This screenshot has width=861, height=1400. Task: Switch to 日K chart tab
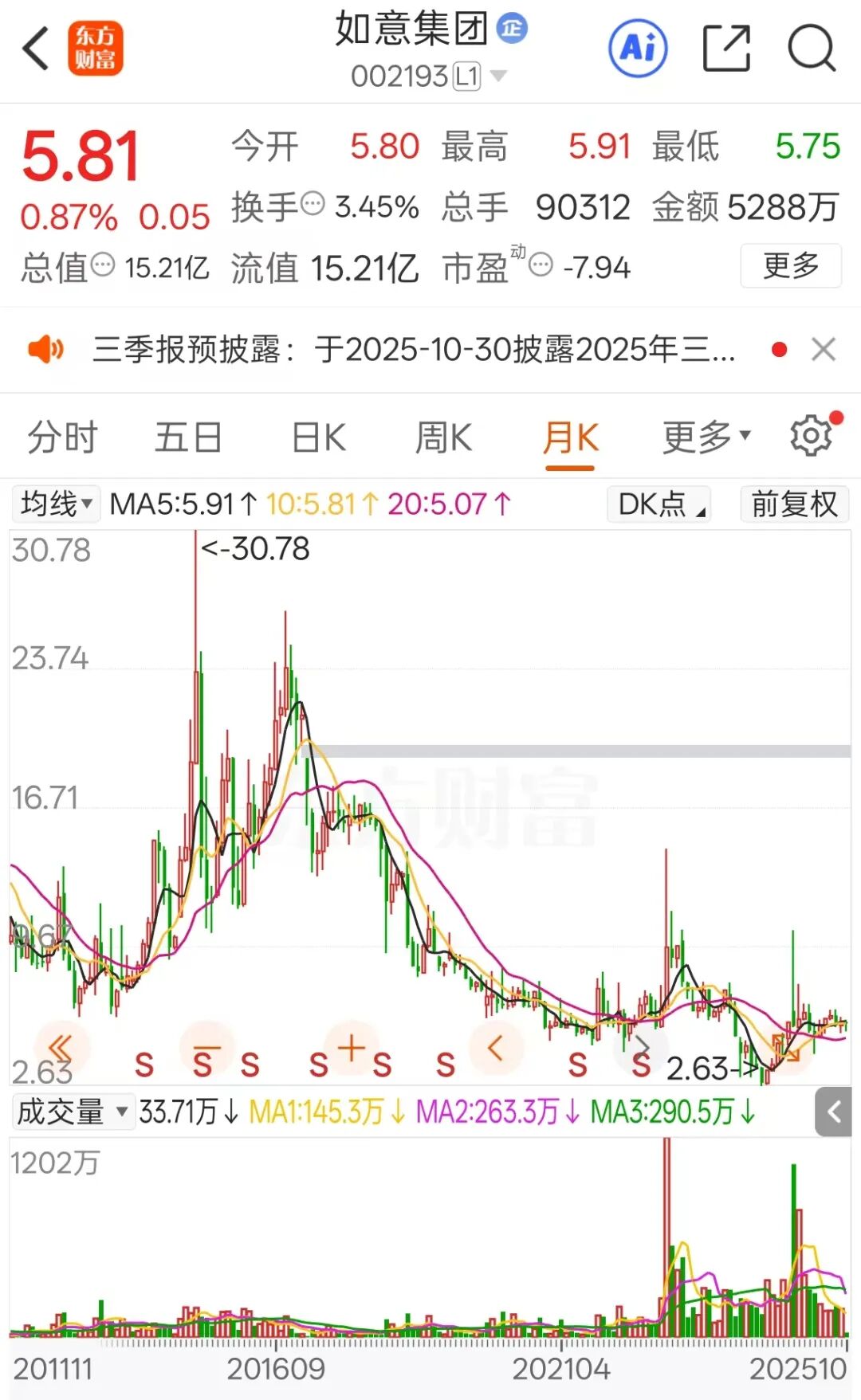click(318, 437)
